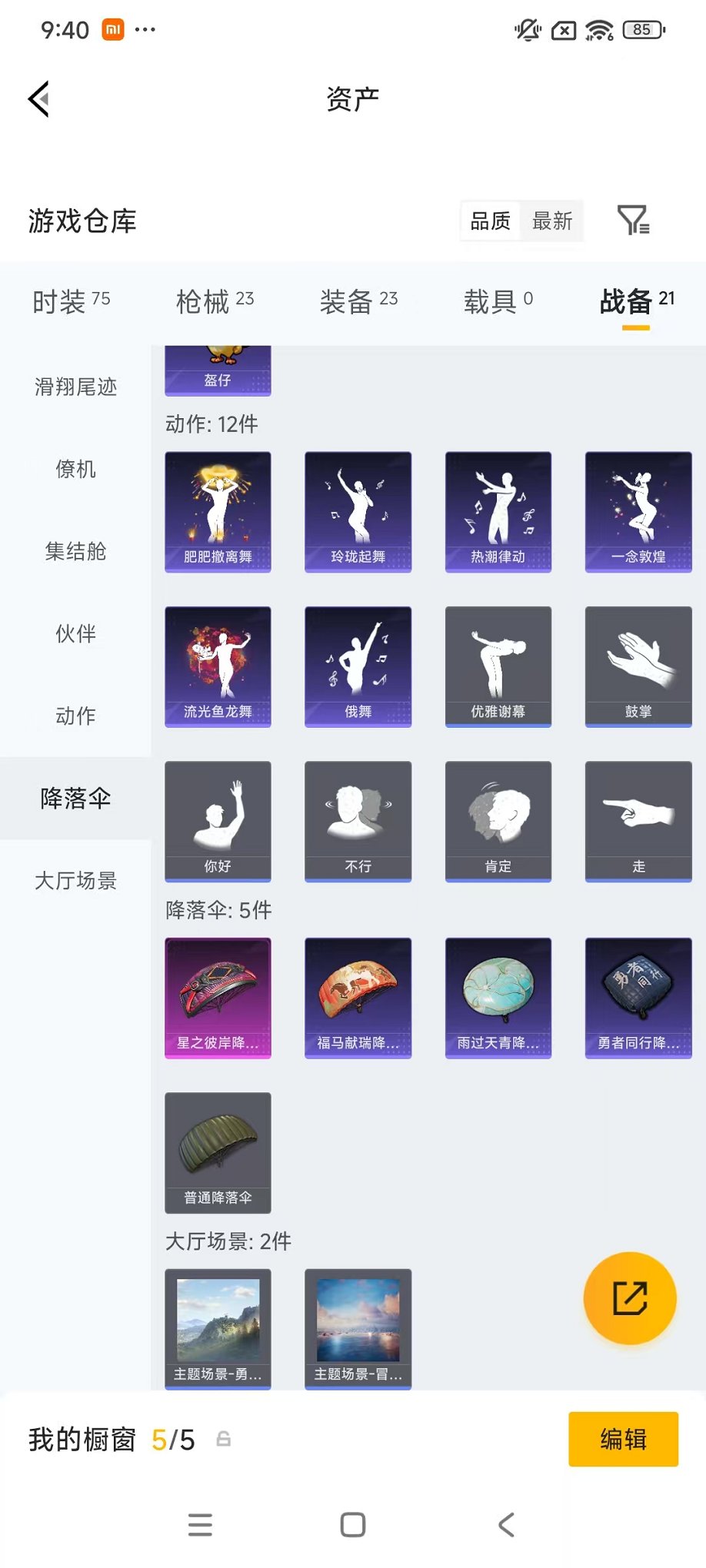Viewport: 706px width, 1568px height.
Task: Switch to the 载具 tab
Action: click(498, 301)
